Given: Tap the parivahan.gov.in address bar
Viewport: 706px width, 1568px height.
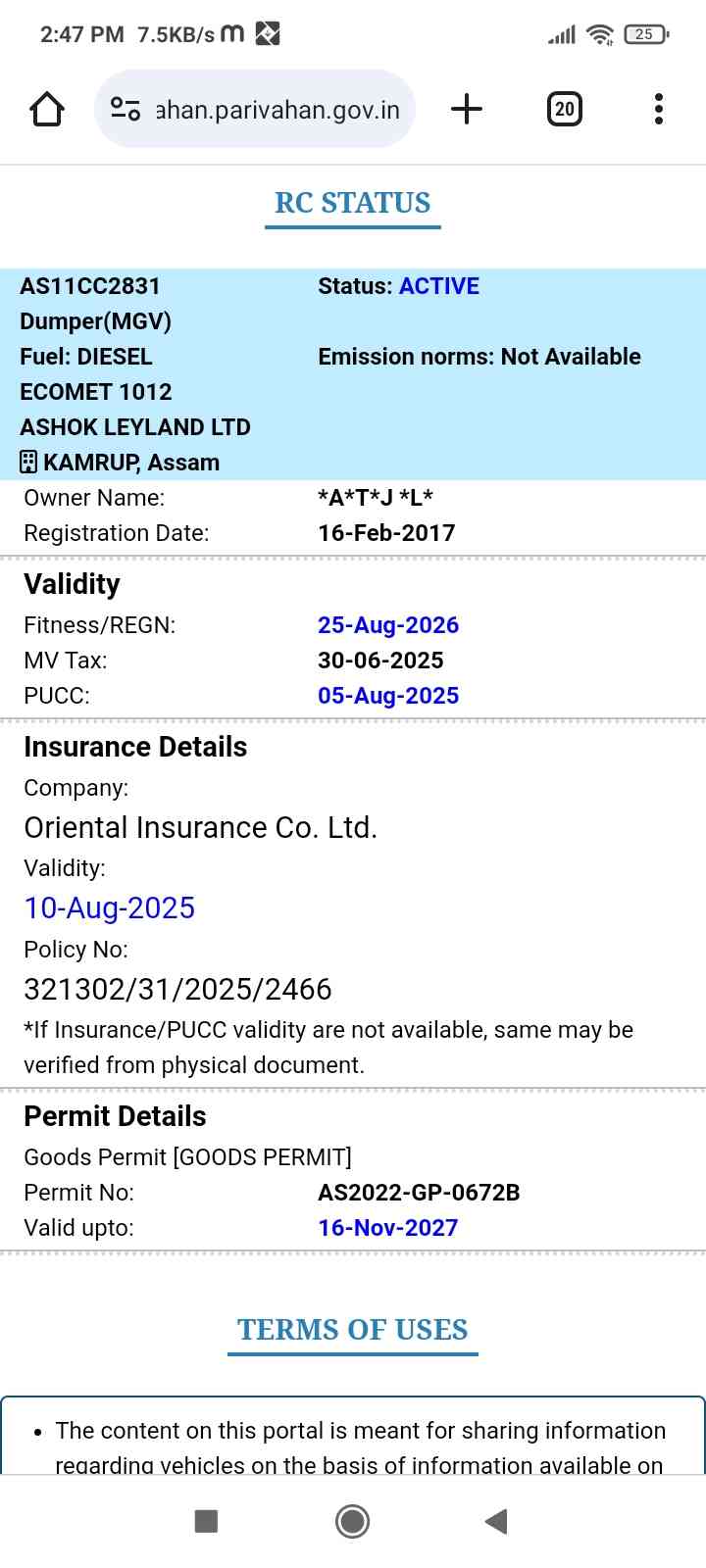Looking at the screenshot, I should coord(277,110).
